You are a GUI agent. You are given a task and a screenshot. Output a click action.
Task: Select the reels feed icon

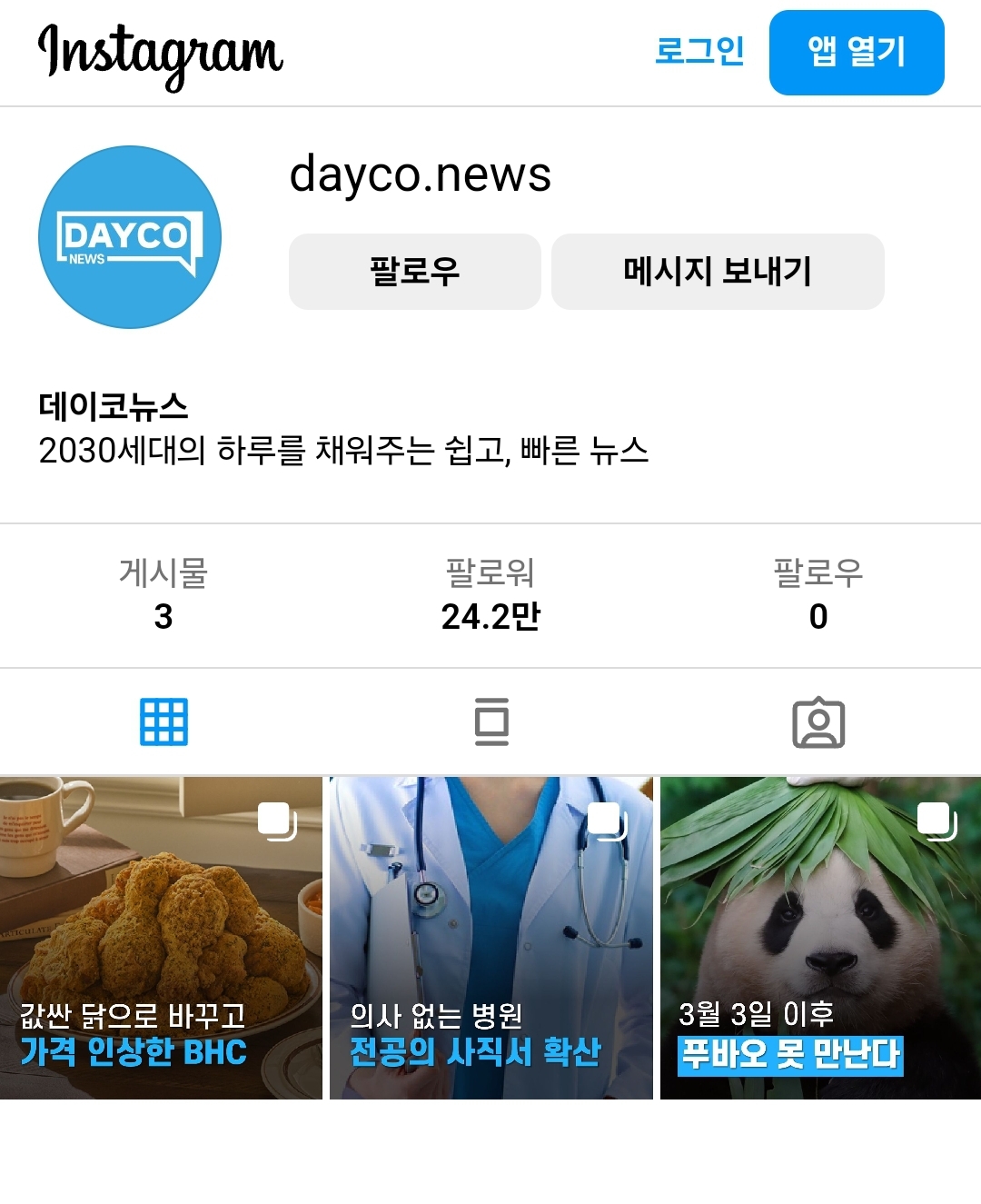(x=490, y=722)
